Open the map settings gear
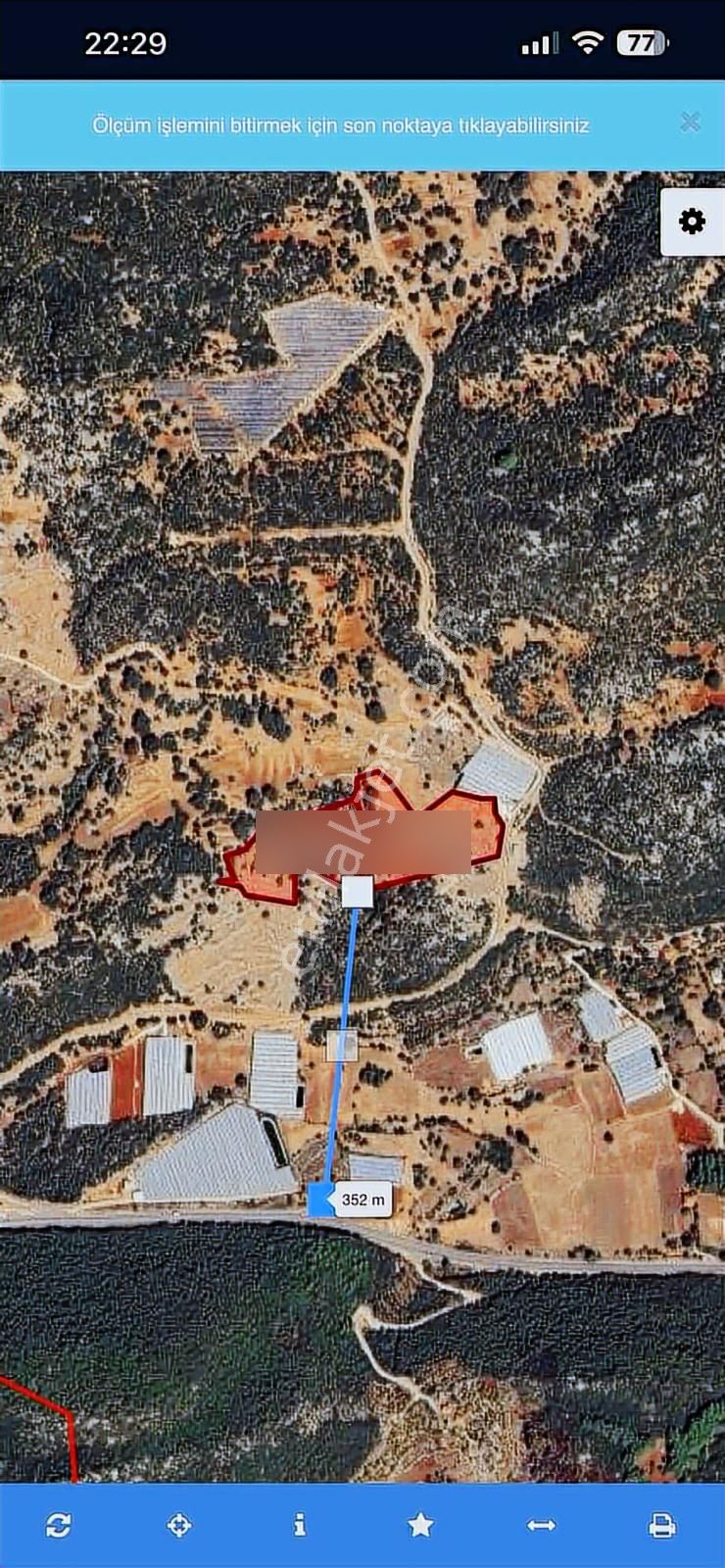 tap(692, 221)
